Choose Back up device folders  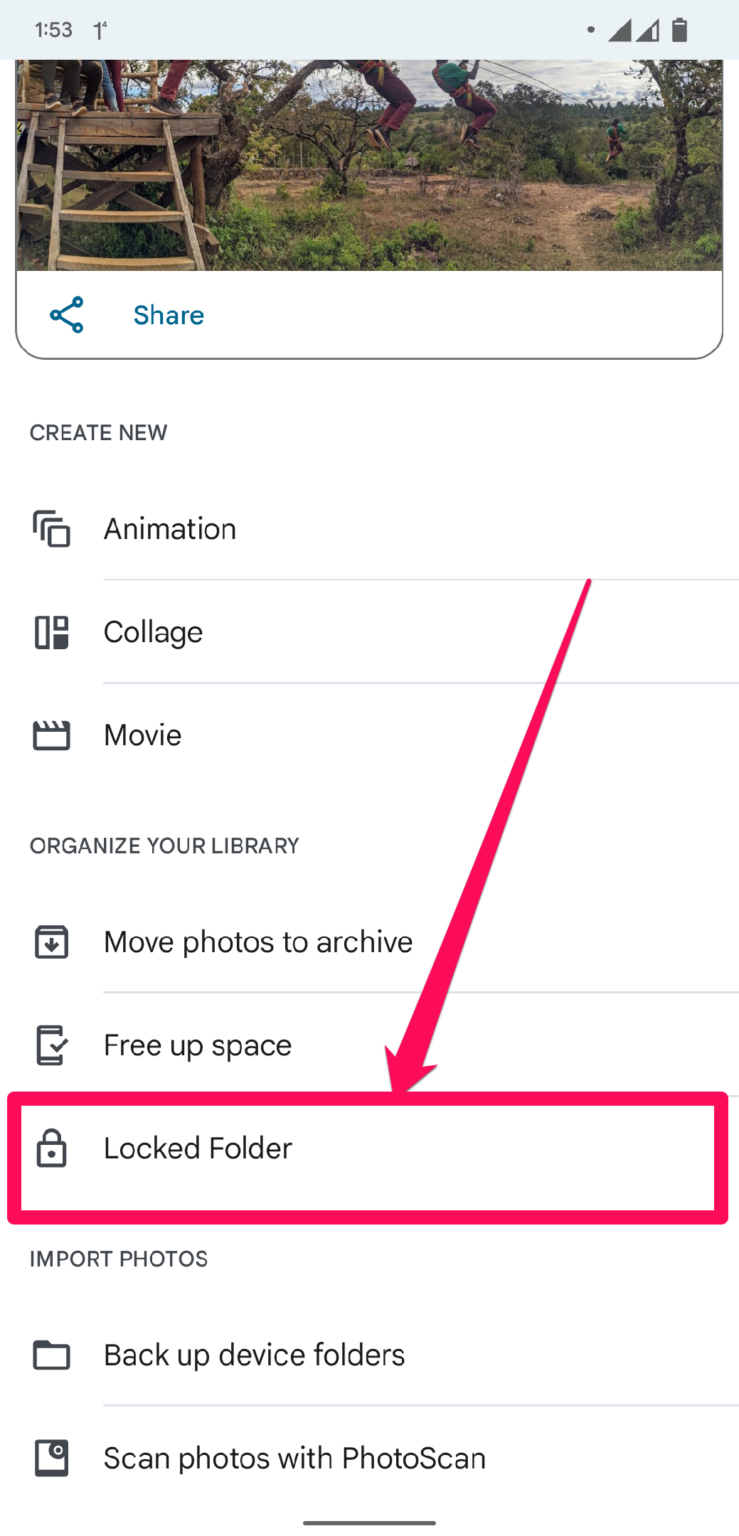[369, 1355]
